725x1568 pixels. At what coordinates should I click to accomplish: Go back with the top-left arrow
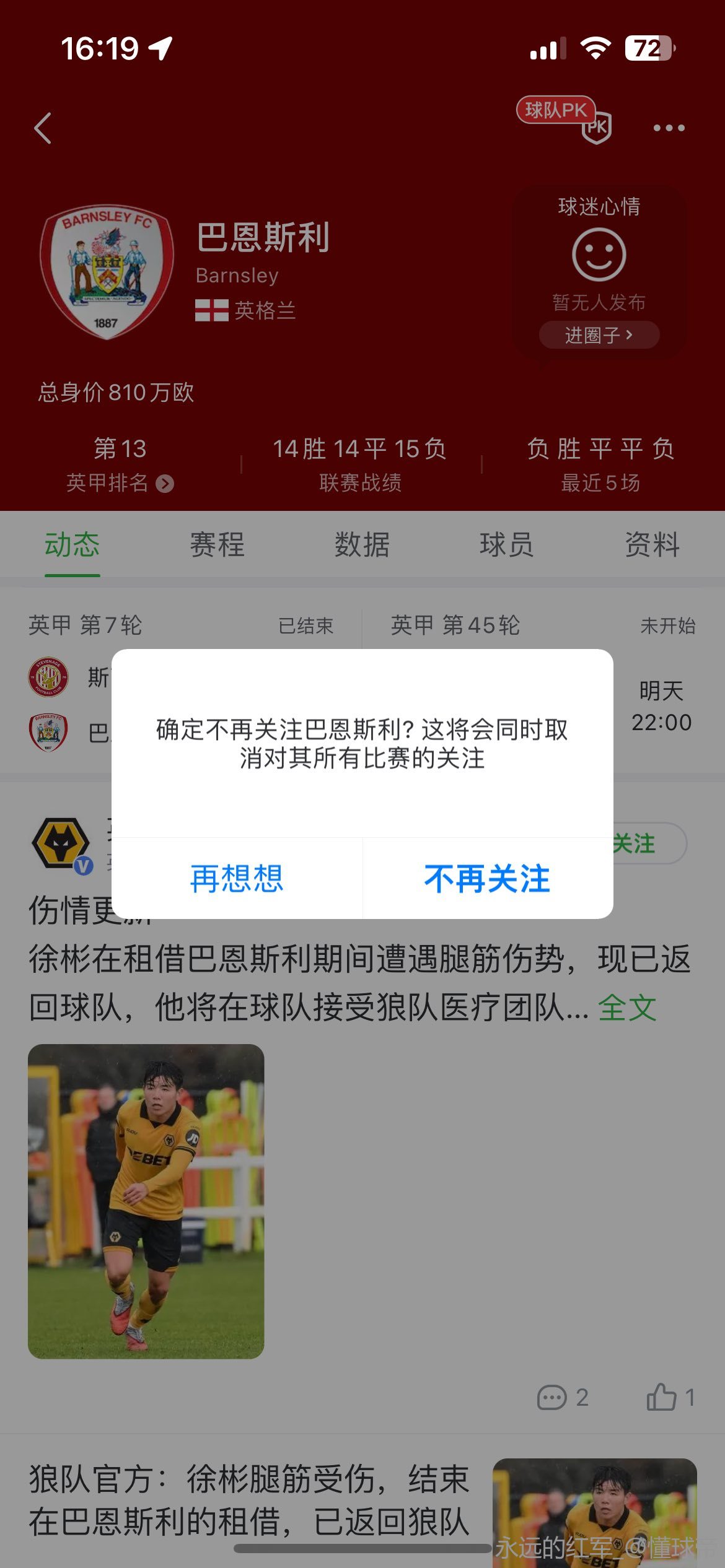click(x=43, y=128)
